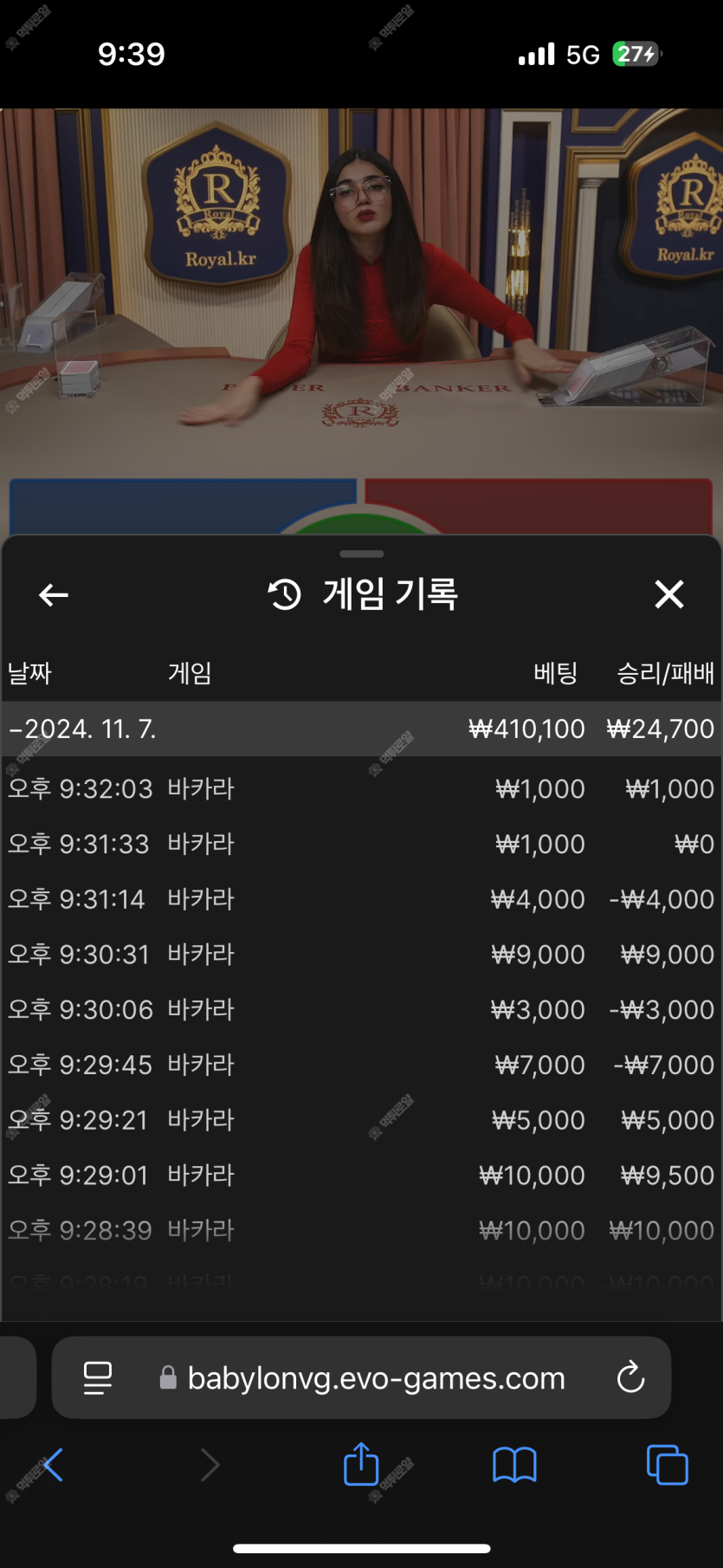Show all open Safari tabs
This screenshot has height=1568, width=723.
667,1465
